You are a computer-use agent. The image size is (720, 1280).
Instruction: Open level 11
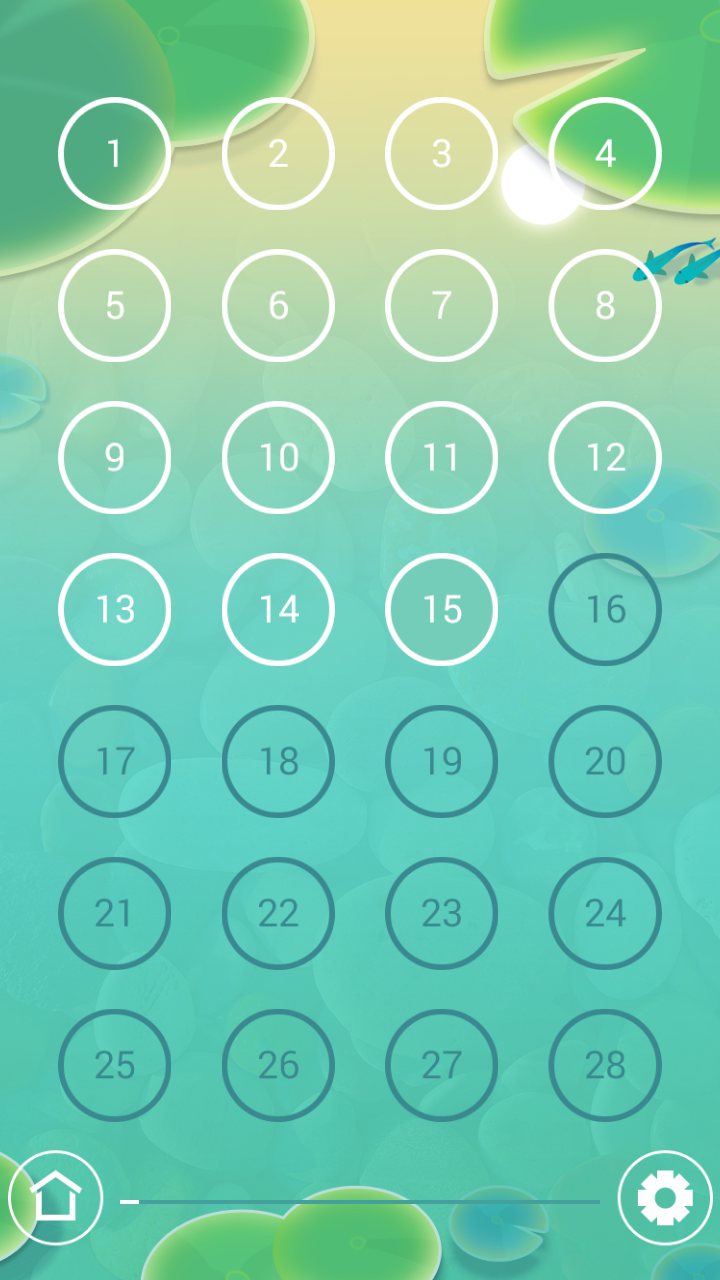pyautogui.click(x=441, y=457)
